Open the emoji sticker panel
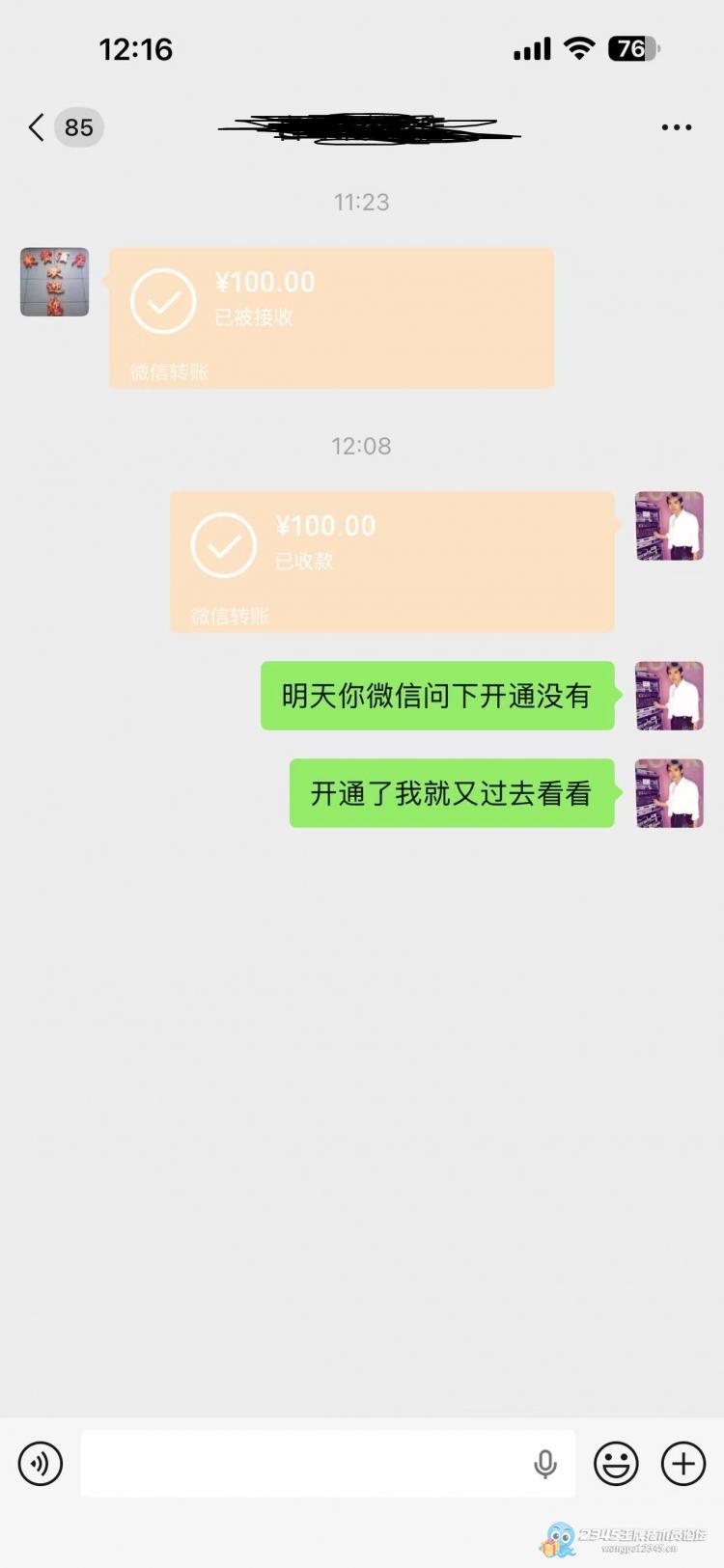Image resolution: width=724 pixels, height=1568 pixels. point(616,1463)
